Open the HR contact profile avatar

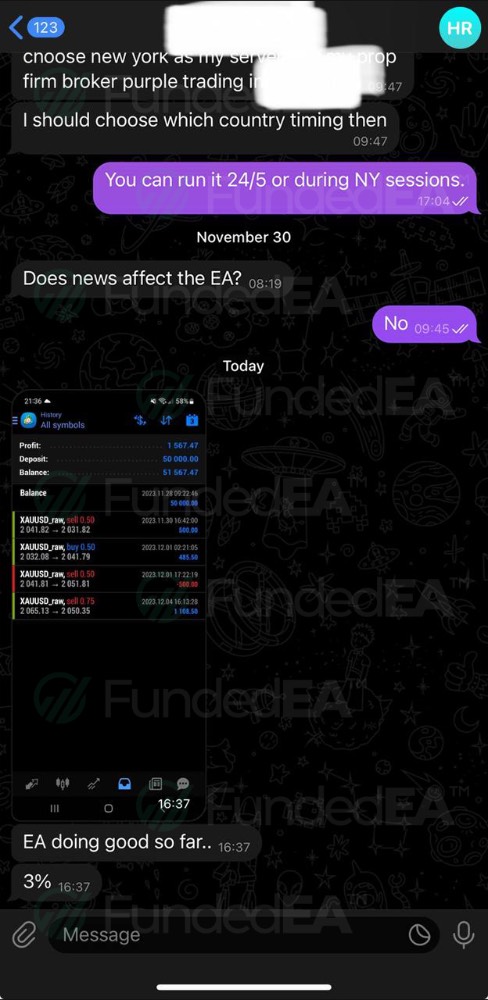pos(459,28)
